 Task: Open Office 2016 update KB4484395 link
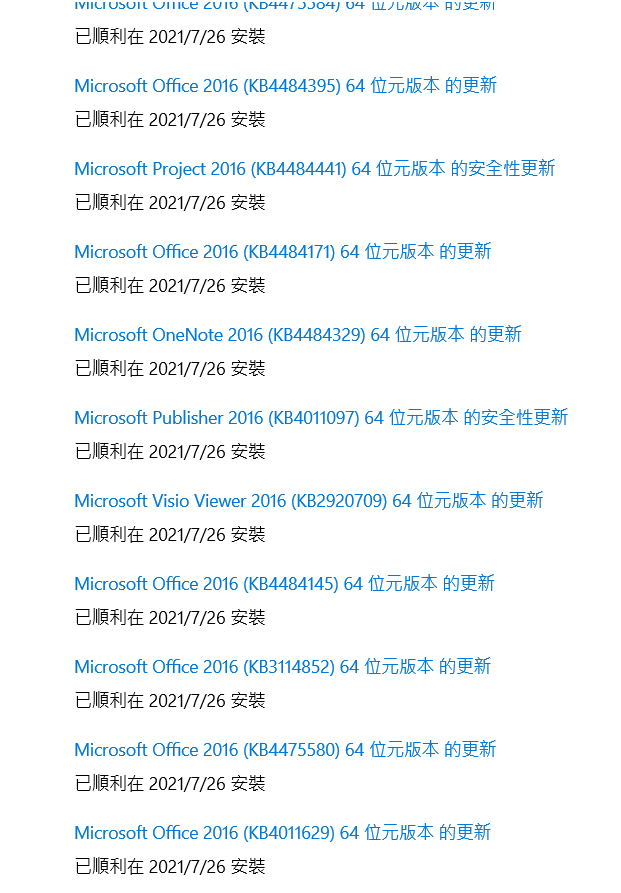(285, 86)
